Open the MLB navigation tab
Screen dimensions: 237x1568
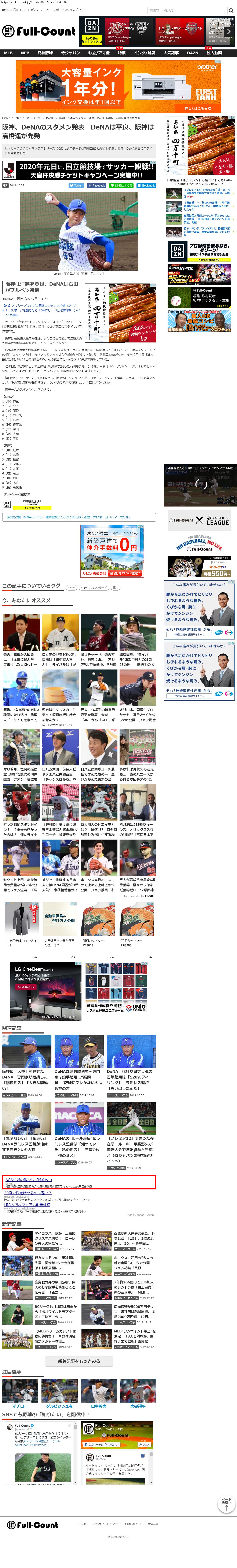coord(8,53)
